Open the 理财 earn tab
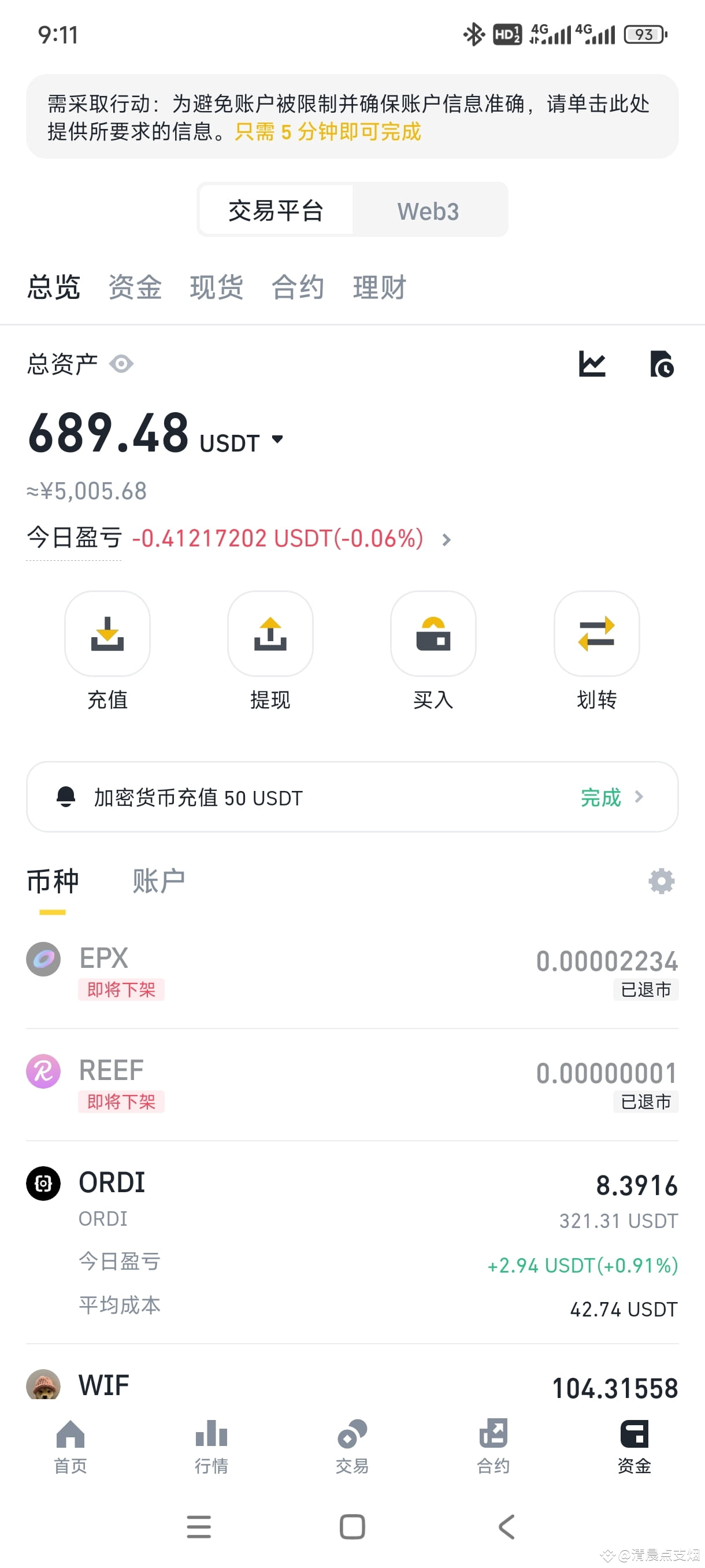This screenshot has height=1568, width=705. [379, 287]
